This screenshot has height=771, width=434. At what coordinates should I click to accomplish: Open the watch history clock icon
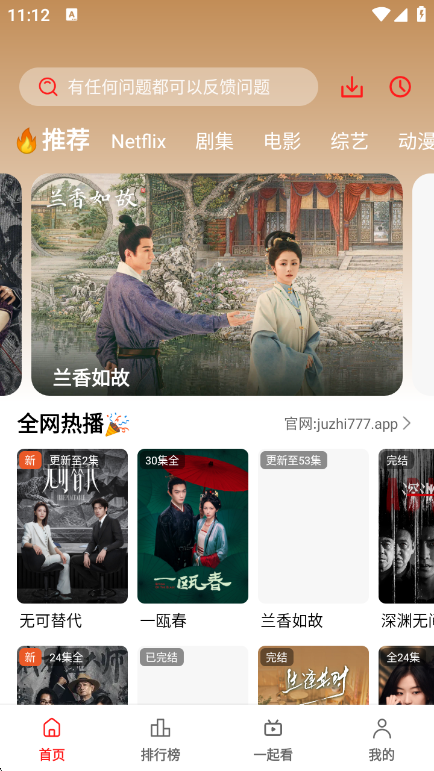(x=400, y=87)
